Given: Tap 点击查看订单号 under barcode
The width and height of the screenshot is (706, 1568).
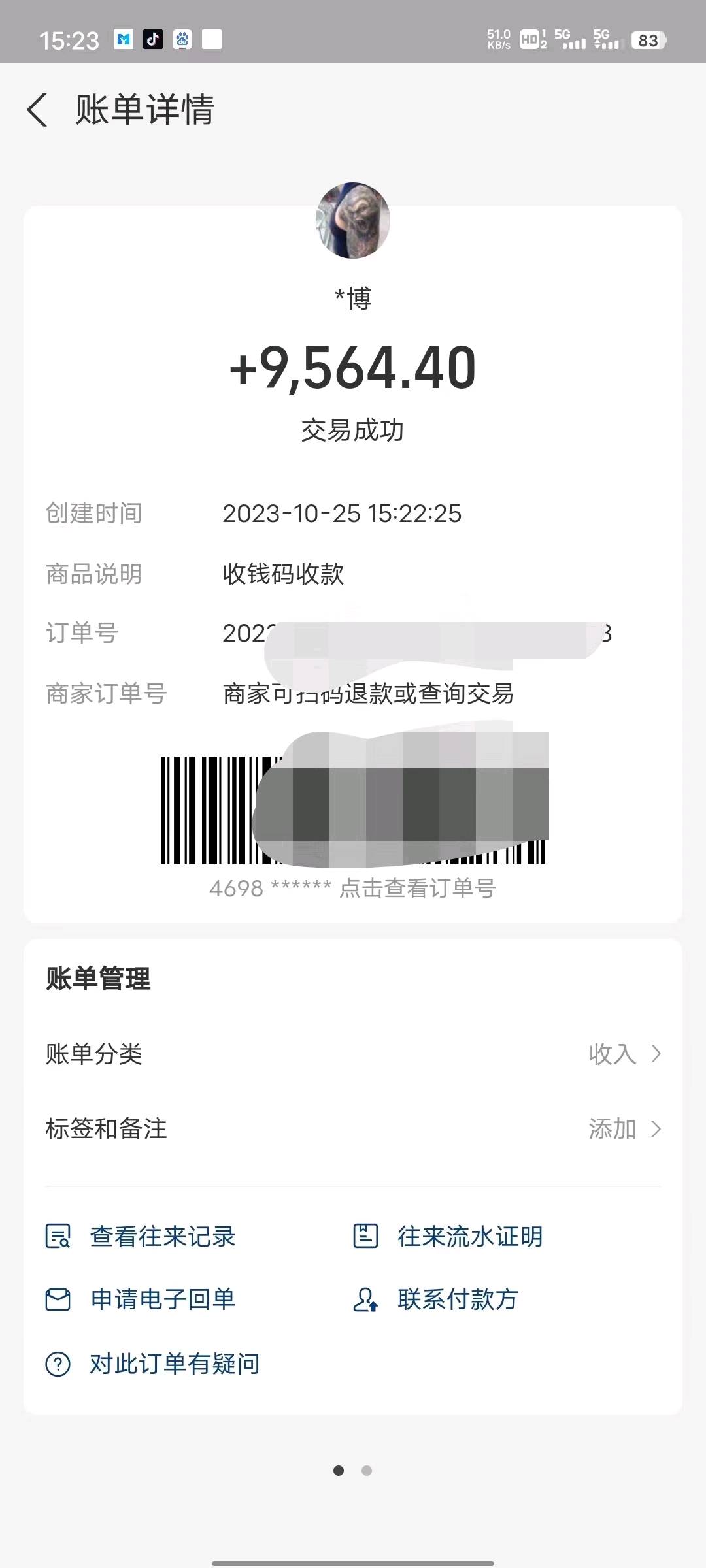Looking at the screenshot, I should coord(417,889).
